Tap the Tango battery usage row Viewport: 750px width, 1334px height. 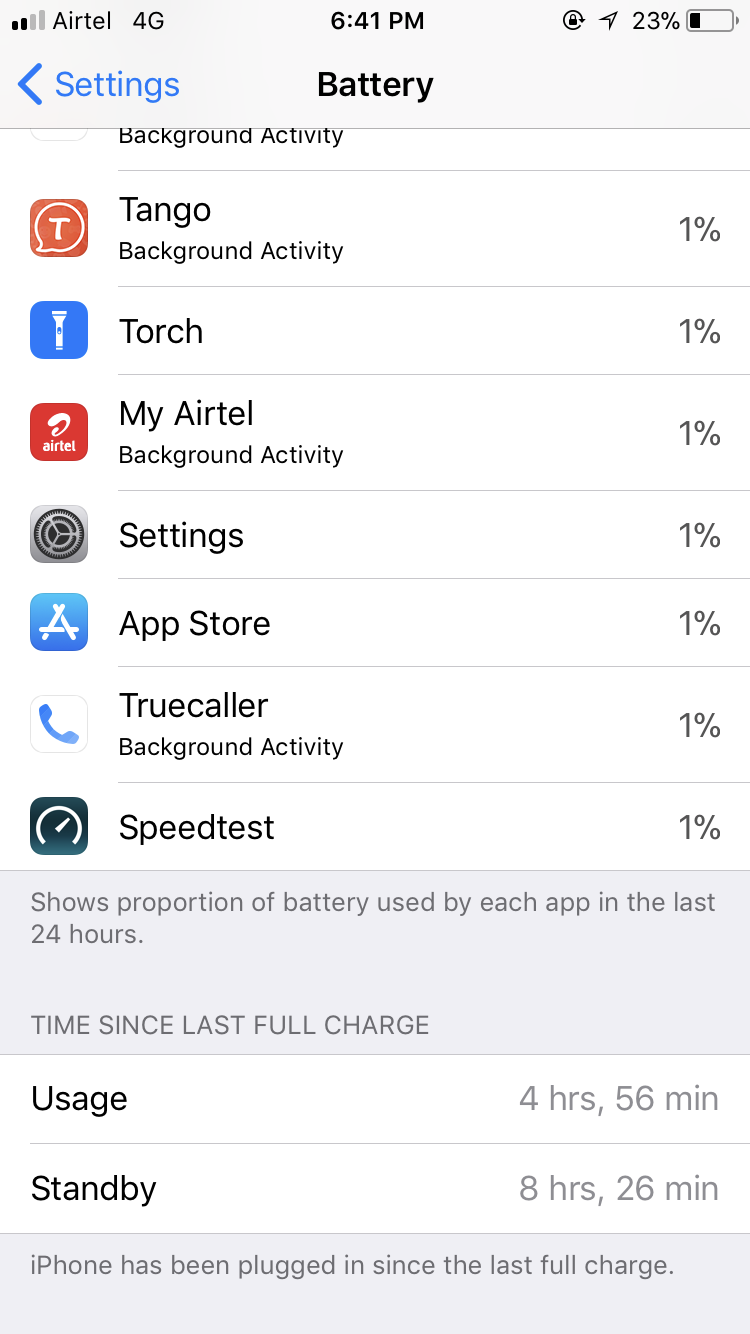point(375,229)
